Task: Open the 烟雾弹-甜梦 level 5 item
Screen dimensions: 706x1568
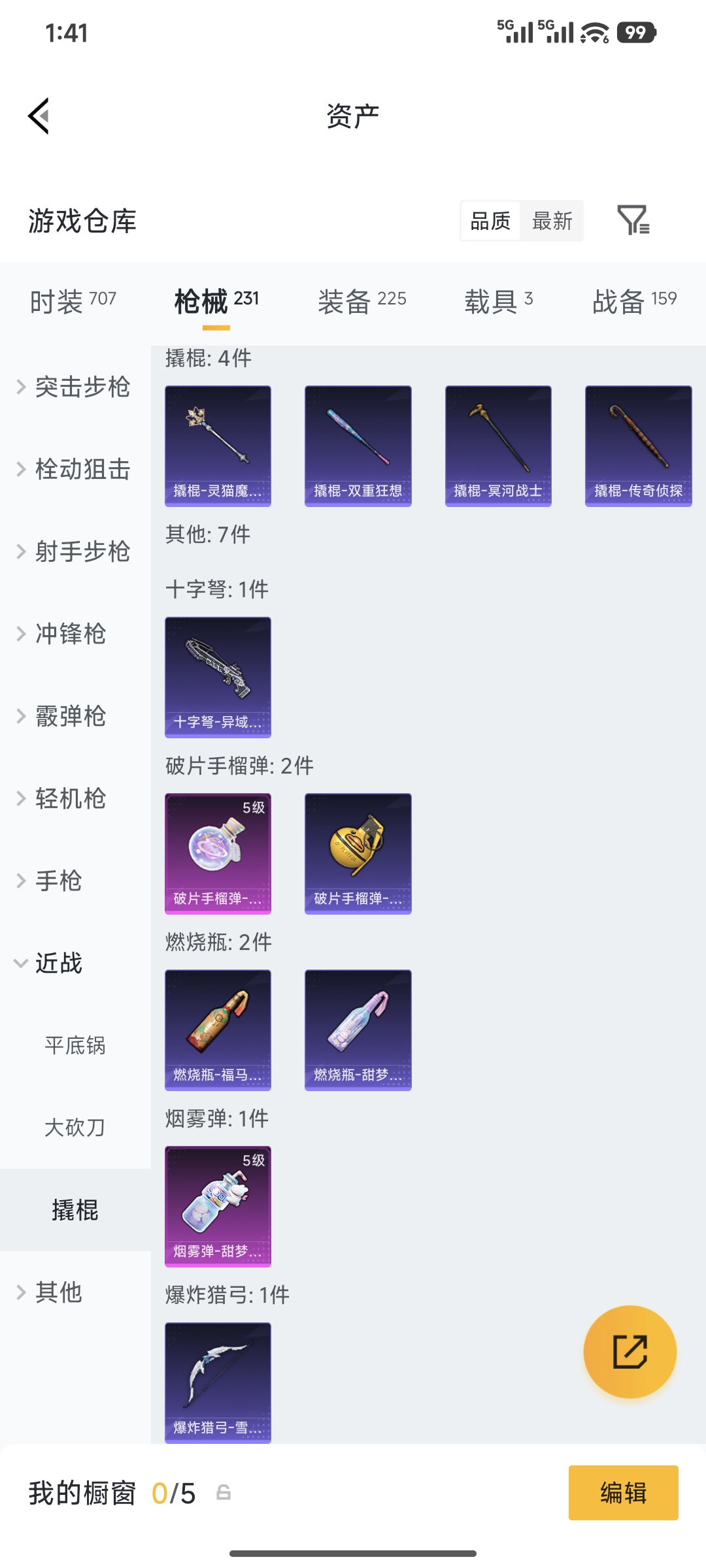Action: click(x=218, y=1206)
